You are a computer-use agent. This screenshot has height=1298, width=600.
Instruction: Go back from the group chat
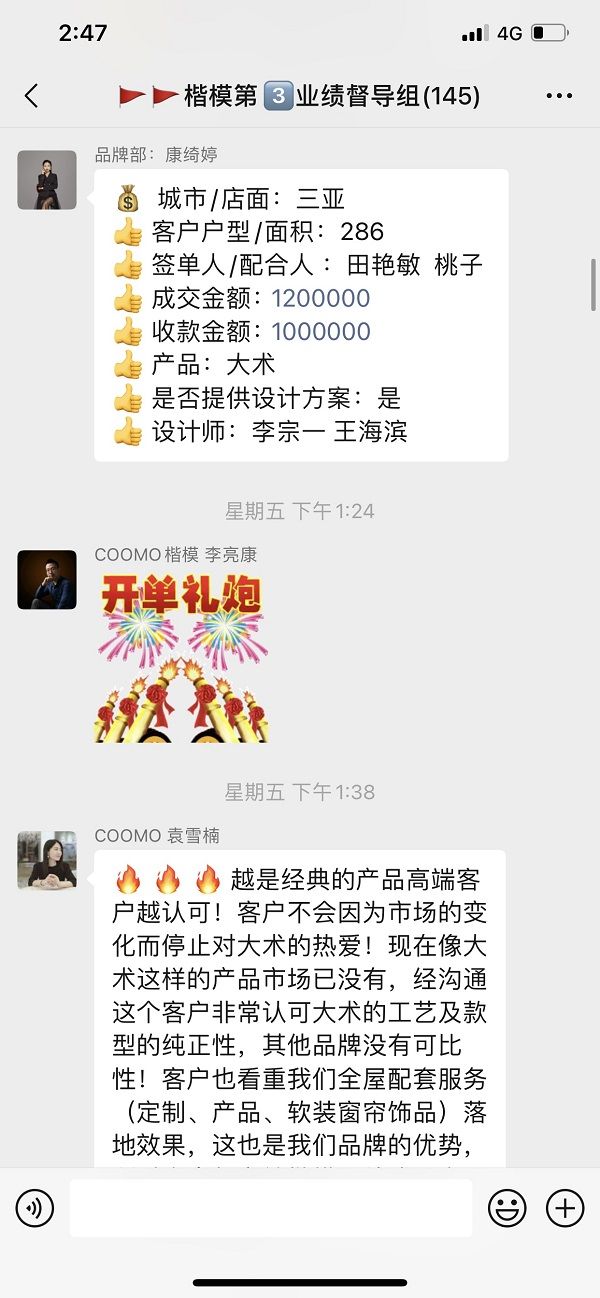(31, 96)
